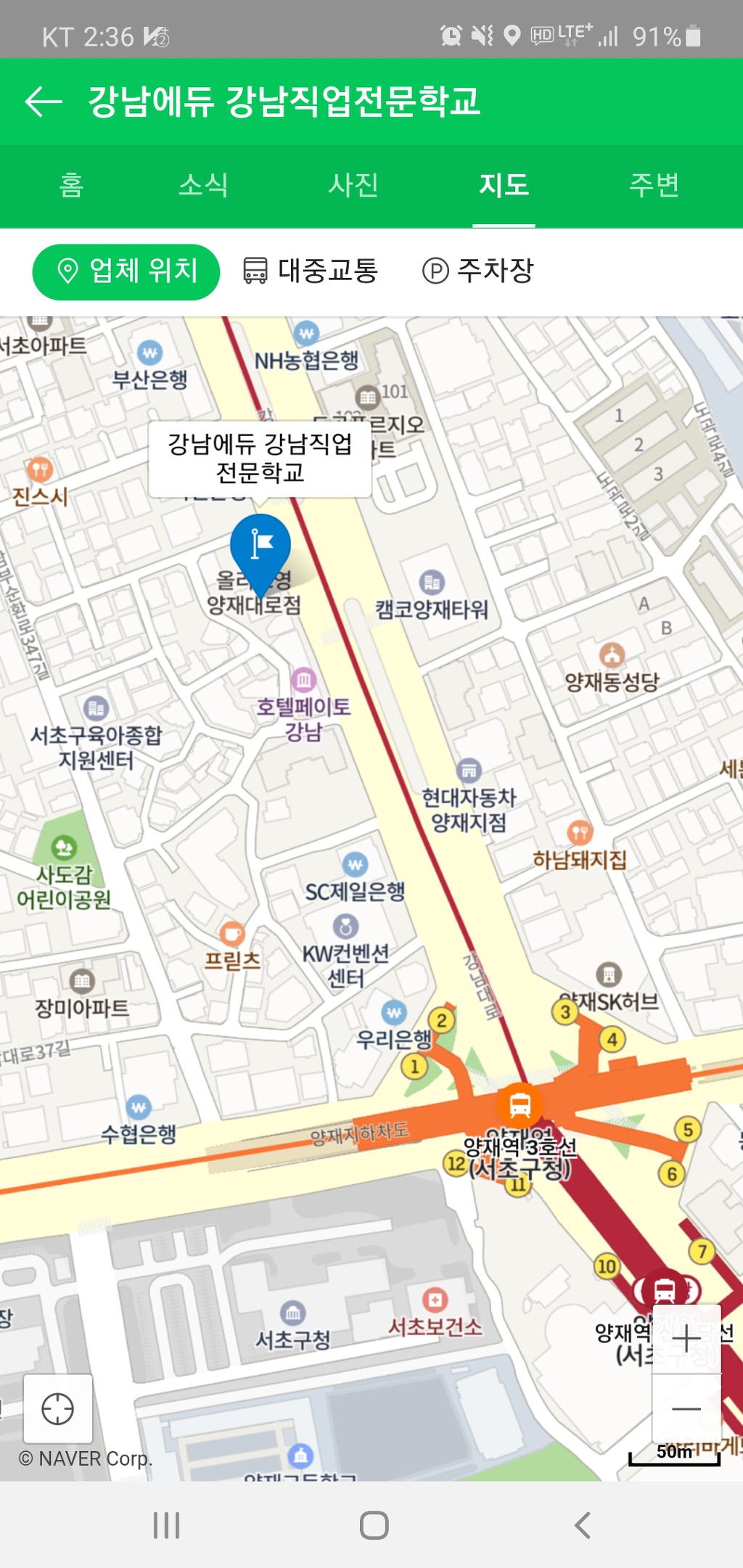Open the 사진 tab

[353, 185]
